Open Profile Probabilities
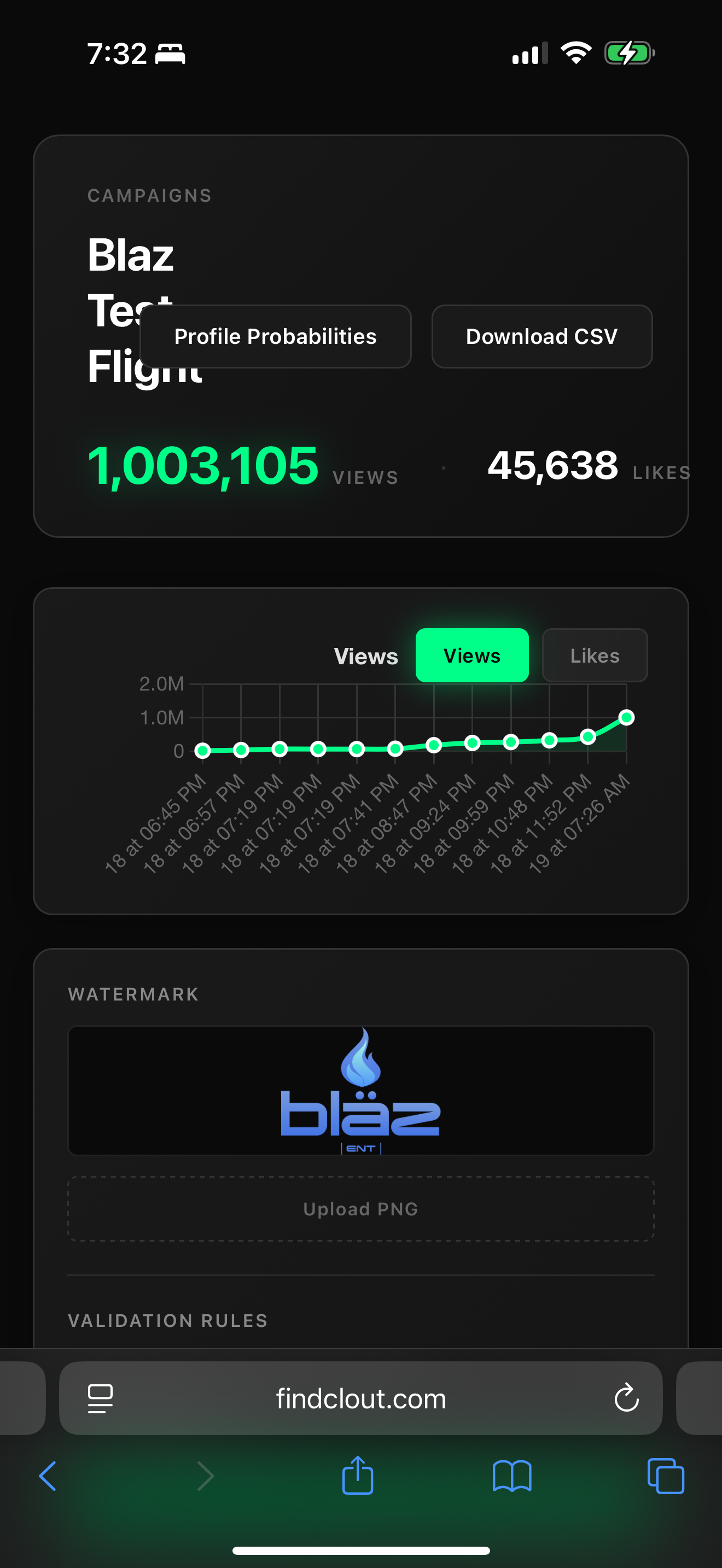The image size is (722, 1568). (275, 337)
